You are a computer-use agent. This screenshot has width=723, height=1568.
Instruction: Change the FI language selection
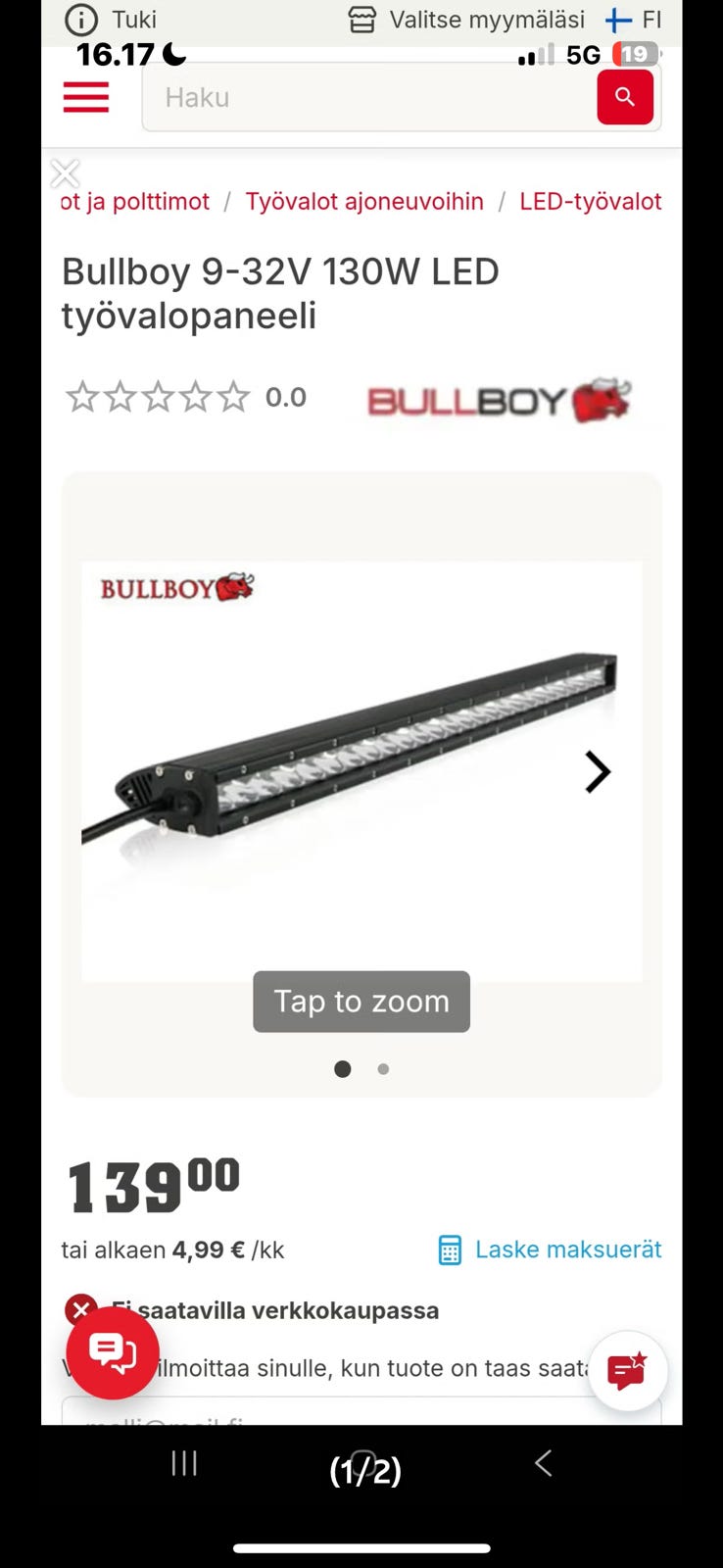(634, 20)
